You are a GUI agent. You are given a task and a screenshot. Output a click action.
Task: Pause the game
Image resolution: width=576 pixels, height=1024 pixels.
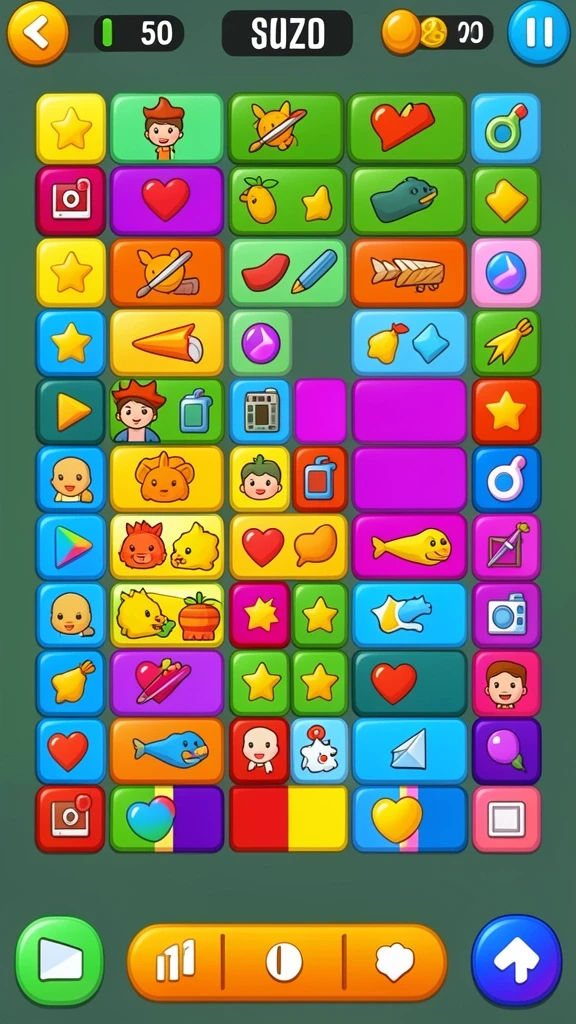point(539,33)
